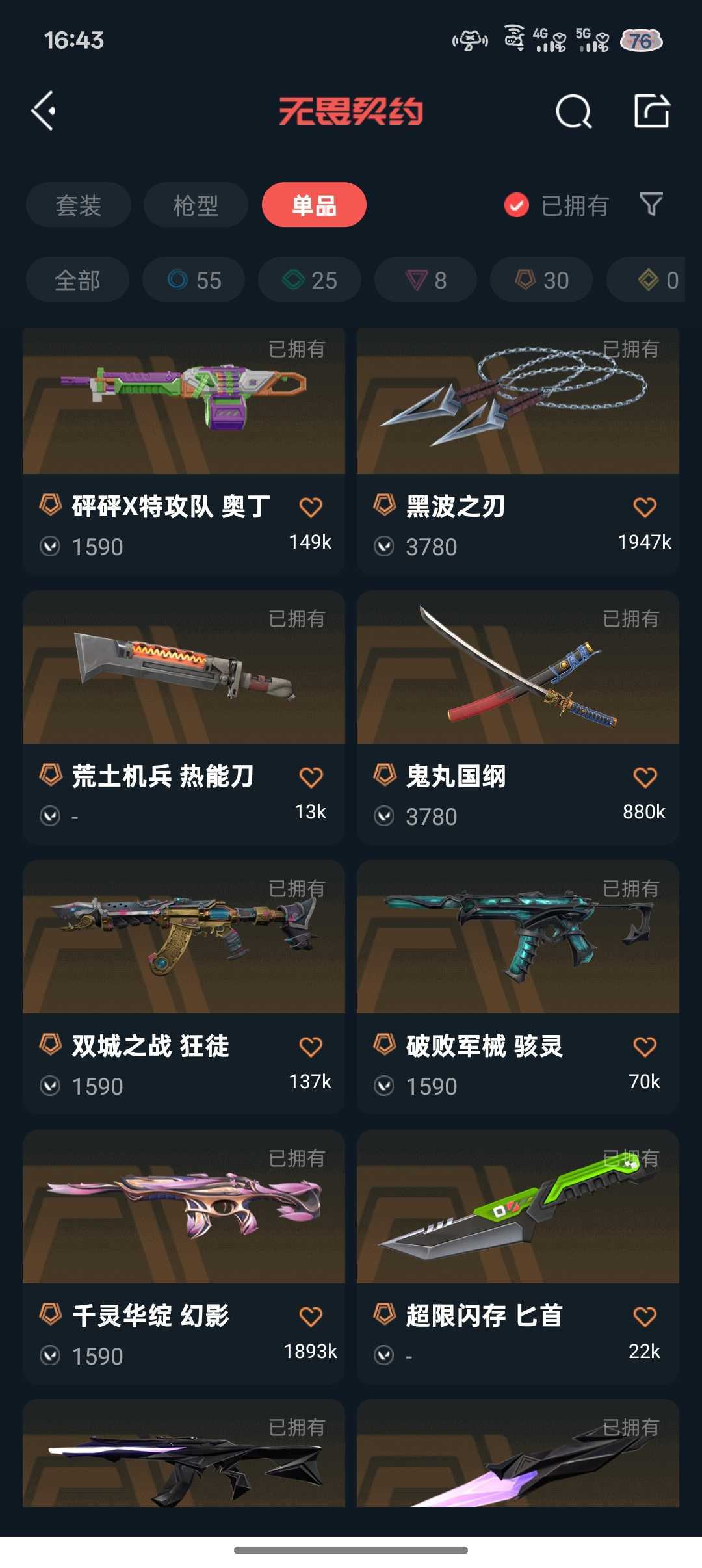This screenshot has height=1568, width=702.
Task: Filter by the green tier chip 25
Action: point(309,280)
